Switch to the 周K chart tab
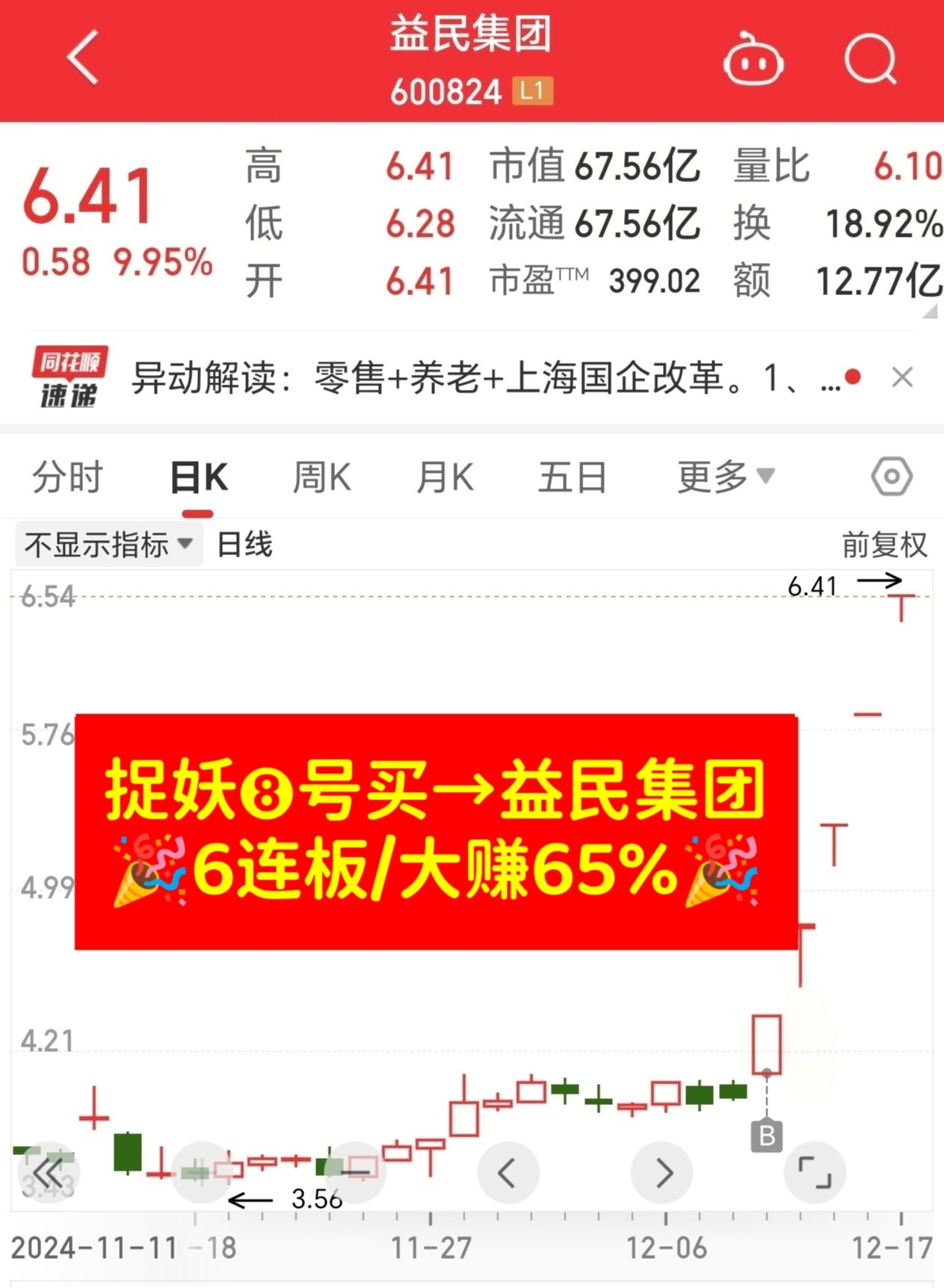944x1288 pixels. click(x=321, y=477)
